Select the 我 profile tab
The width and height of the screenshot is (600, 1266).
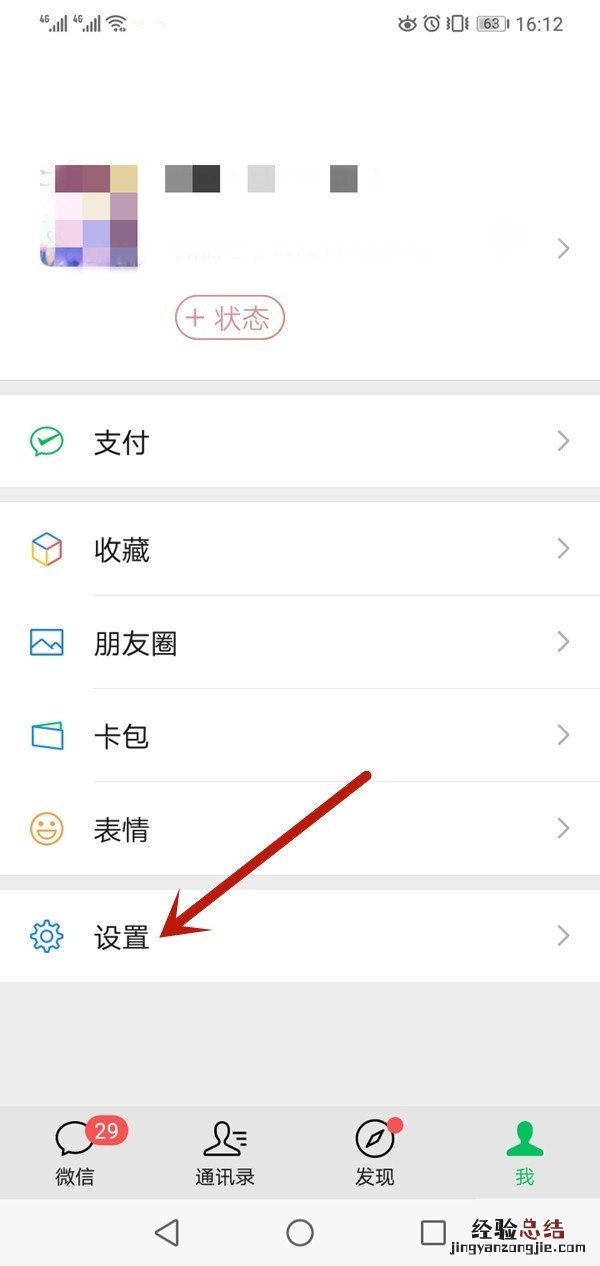tap(525, 1152)
